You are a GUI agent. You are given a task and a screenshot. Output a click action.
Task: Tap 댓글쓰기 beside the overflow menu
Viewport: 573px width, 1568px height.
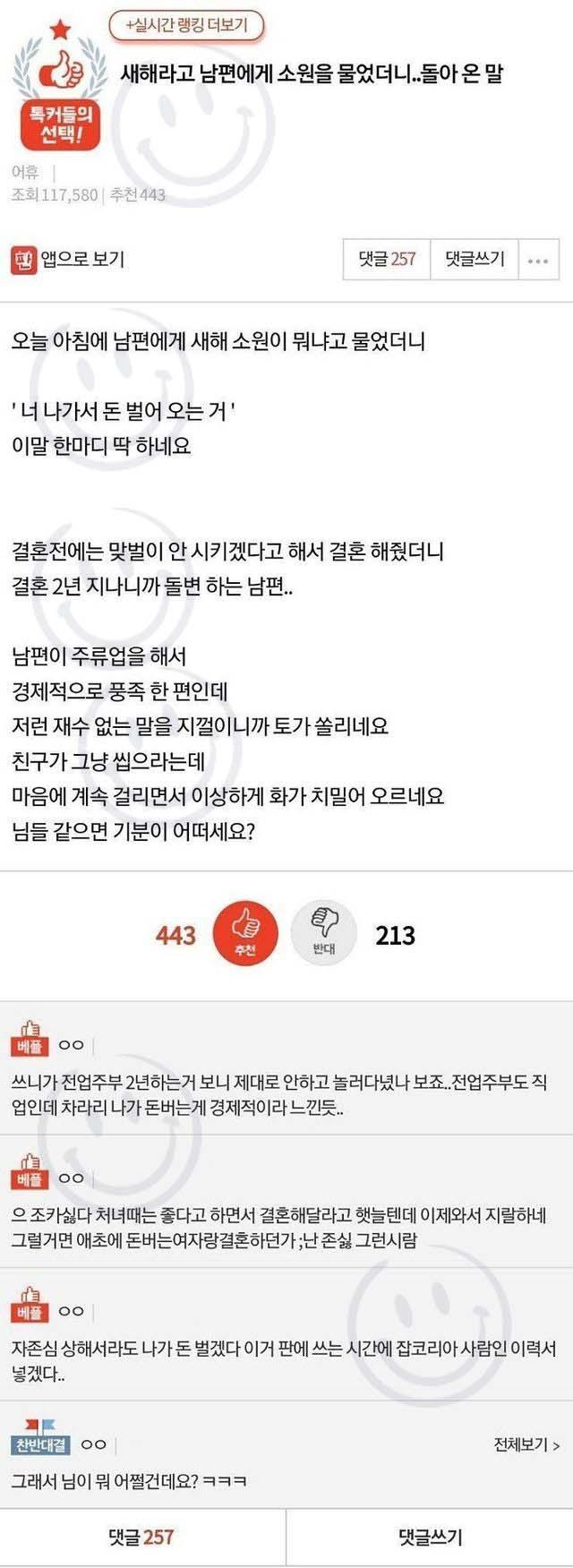click(x=475, y=260)
